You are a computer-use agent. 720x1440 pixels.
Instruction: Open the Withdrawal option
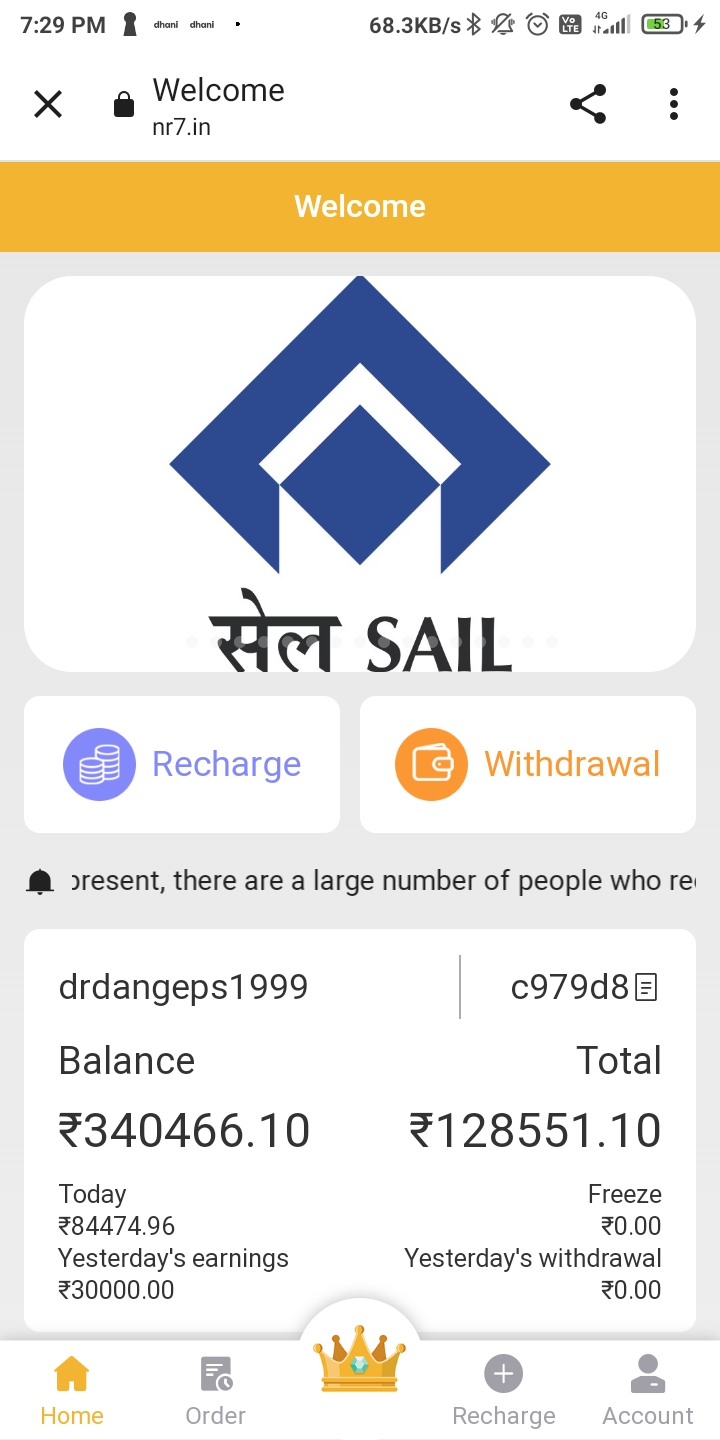[x=528, y=765]
